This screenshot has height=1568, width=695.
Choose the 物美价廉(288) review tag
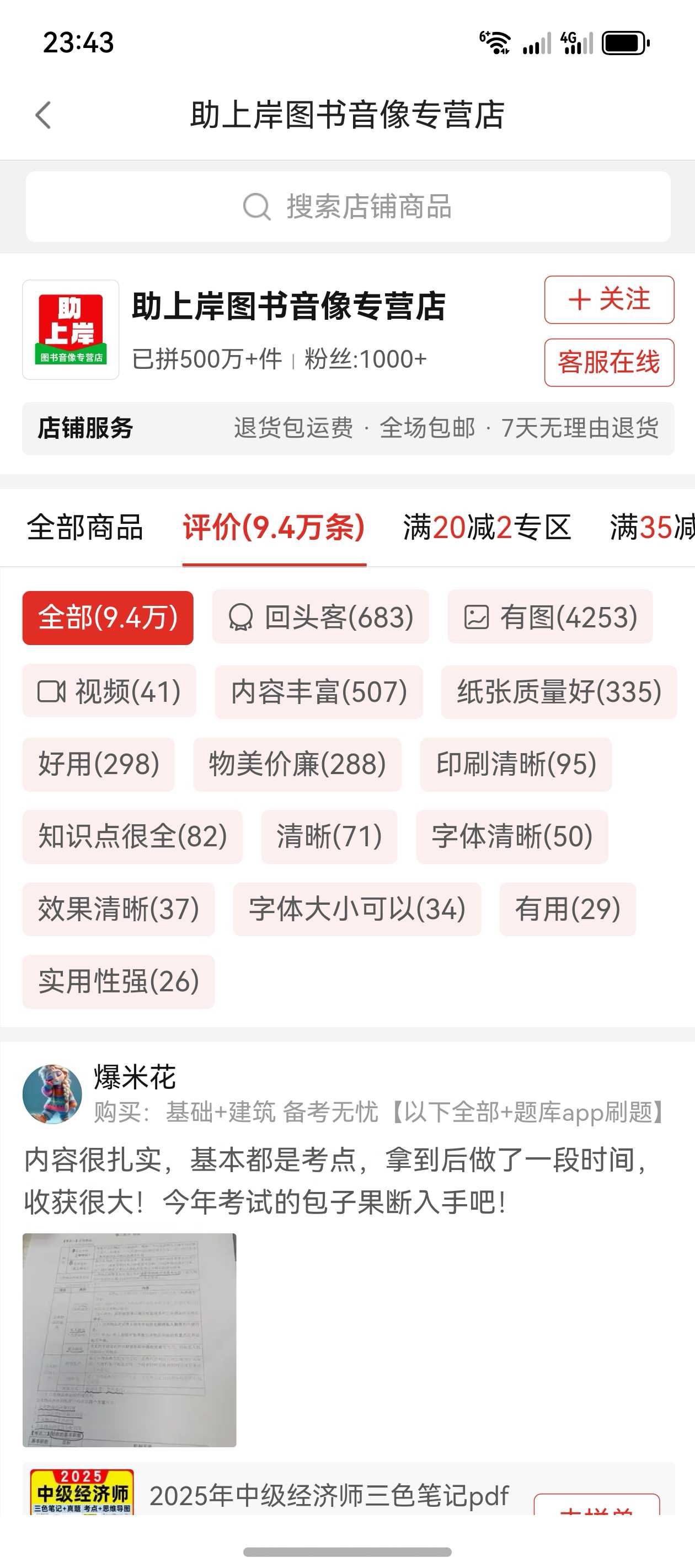point(297,764)
